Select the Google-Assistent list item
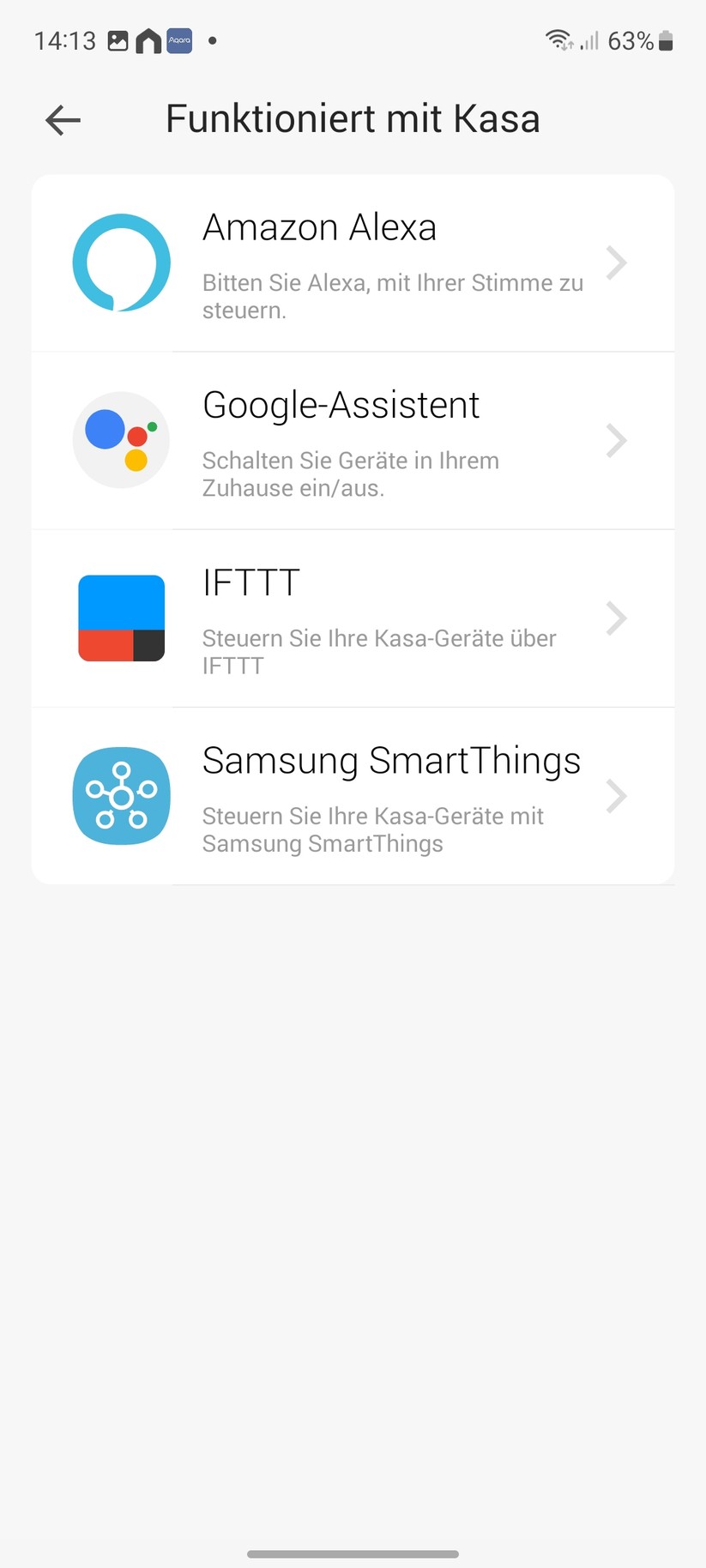 pyautogui.click(x=352, y=440)
